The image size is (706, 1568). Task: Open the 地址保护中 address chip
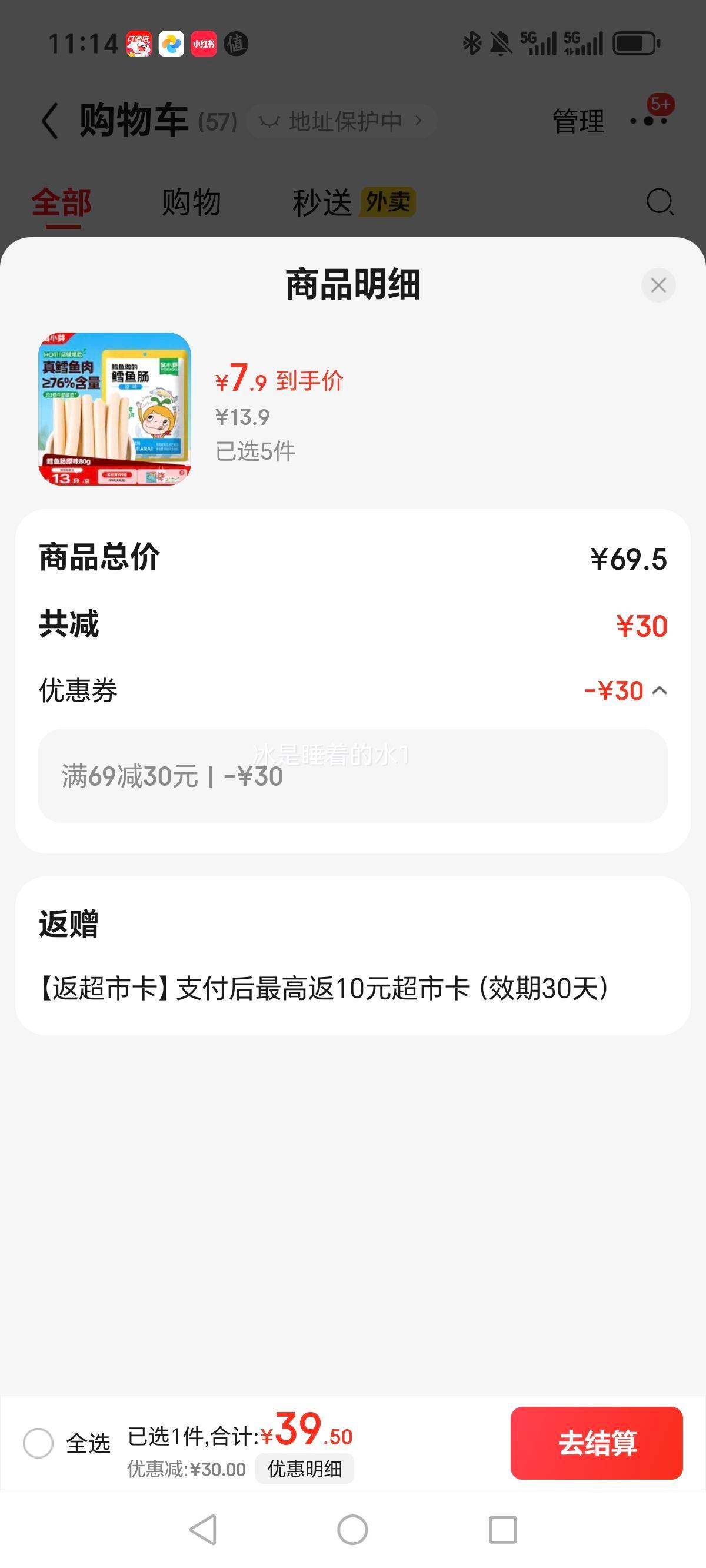341,121
